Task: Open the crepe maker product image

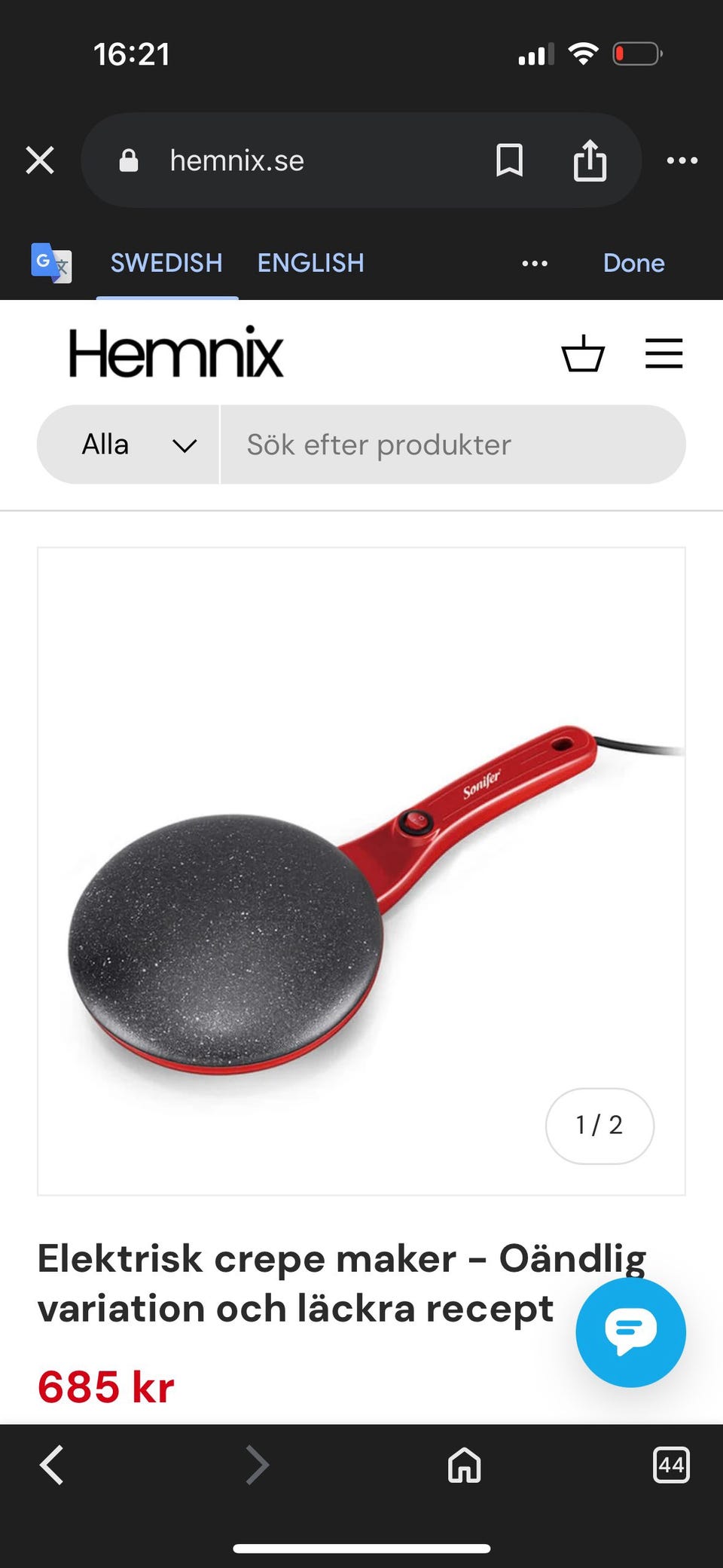Action: pos(361,870)
